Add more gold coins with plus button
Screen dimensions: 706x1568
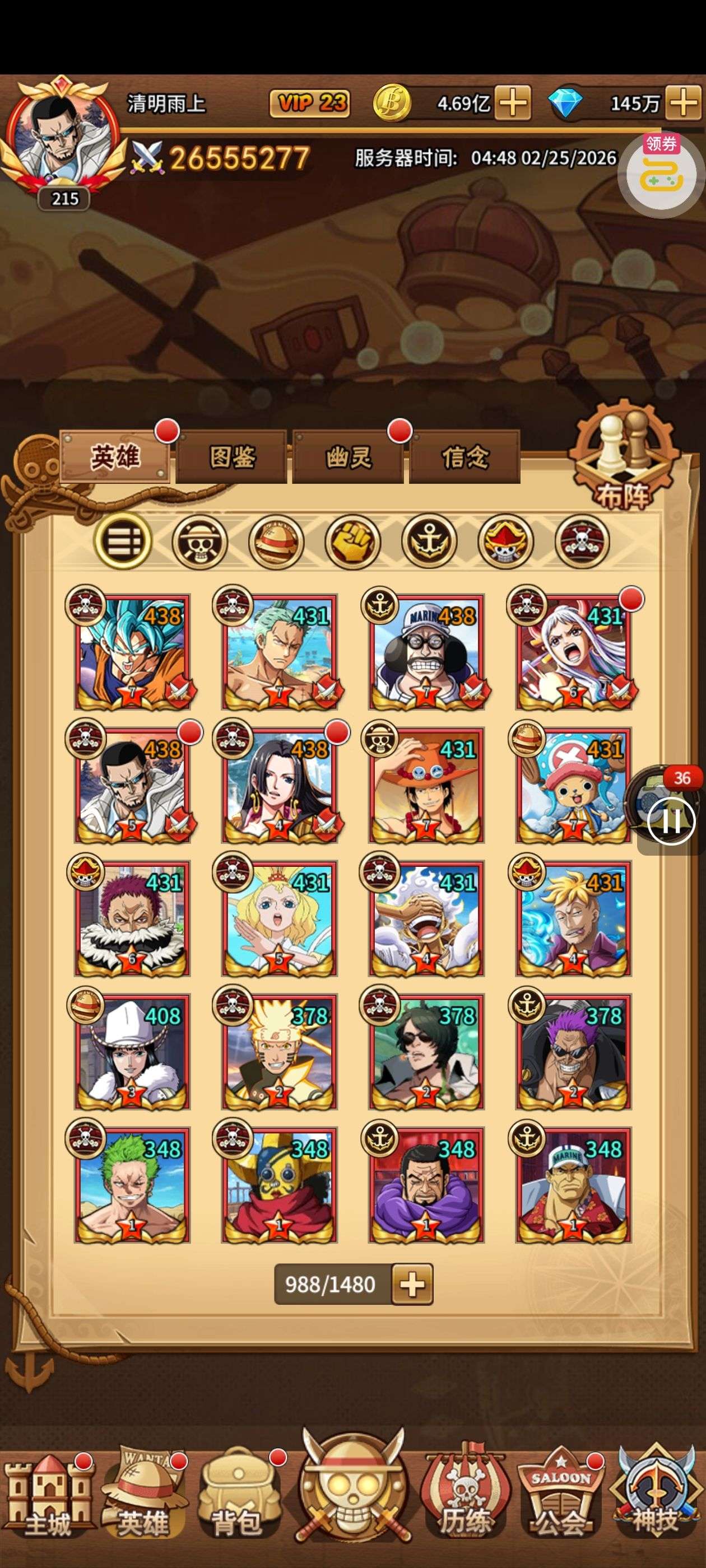513,102
